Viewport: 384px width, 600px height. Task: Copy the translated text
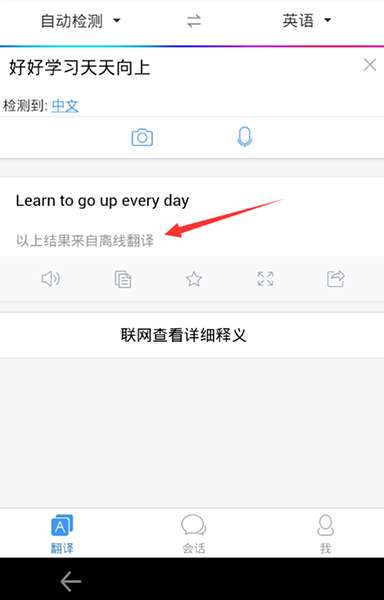(123, 279)
